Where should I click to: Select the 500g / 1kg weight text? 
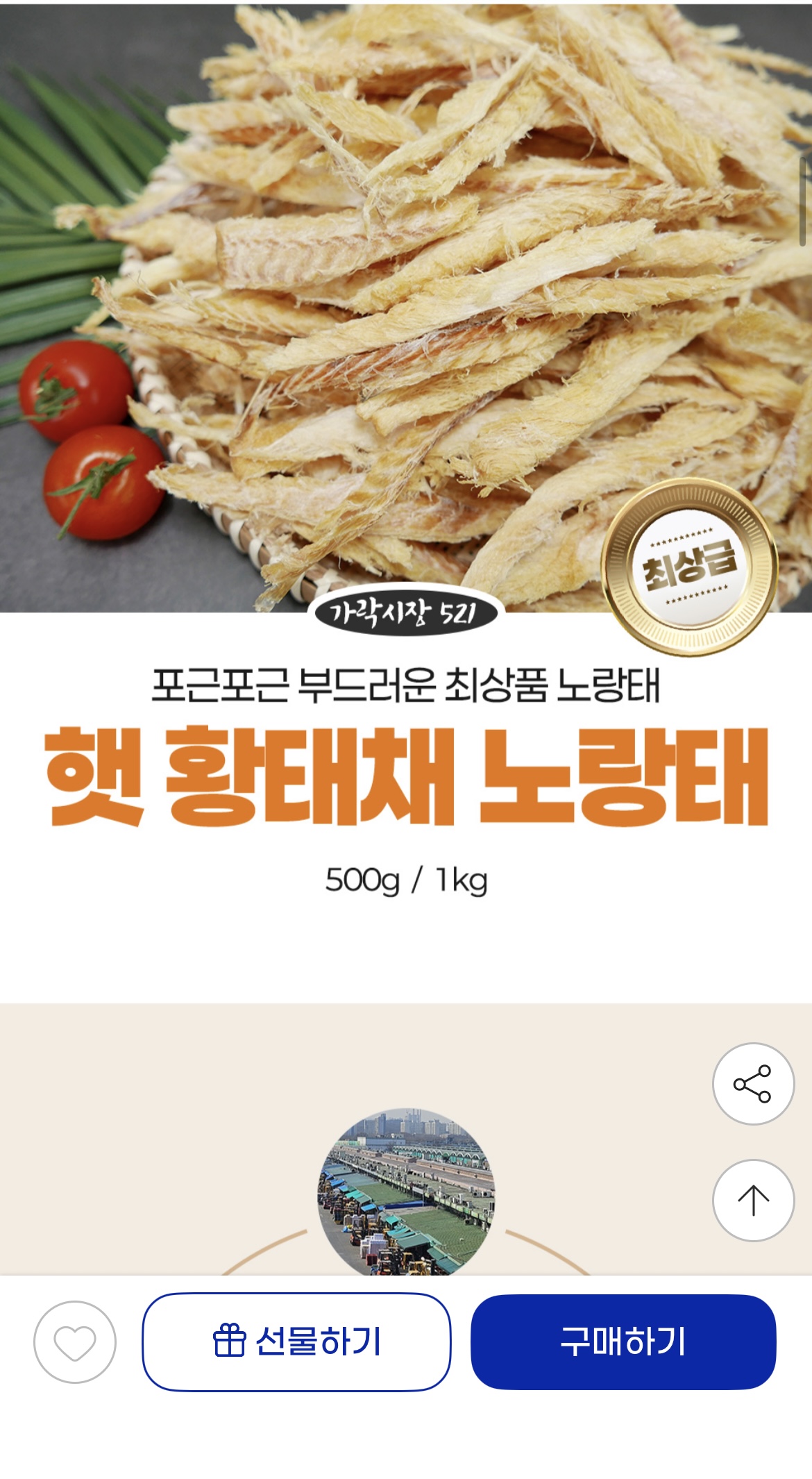[406, 878]
